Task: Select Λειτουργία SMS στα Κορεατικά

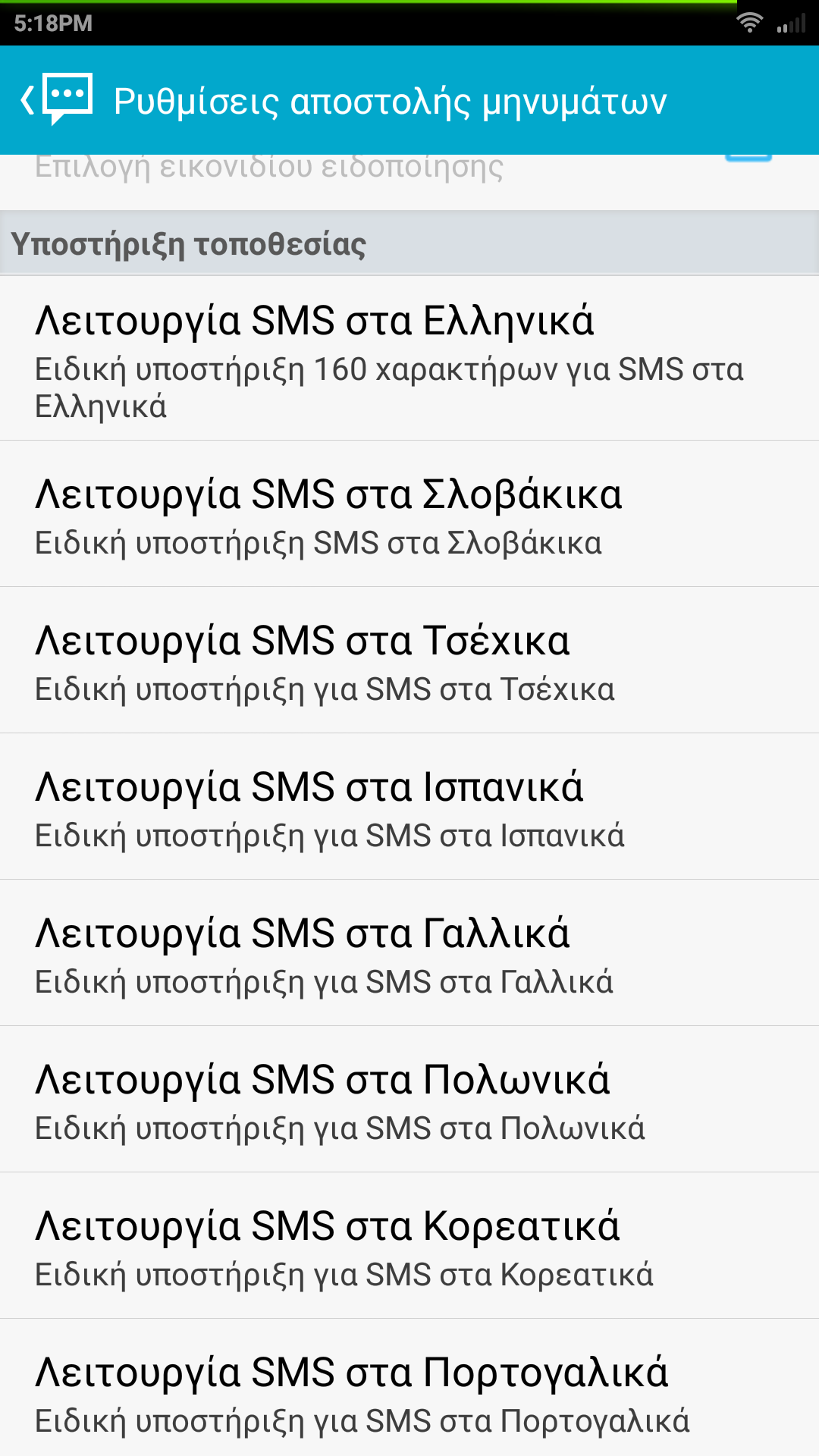Action: (x=409, y=1246)
